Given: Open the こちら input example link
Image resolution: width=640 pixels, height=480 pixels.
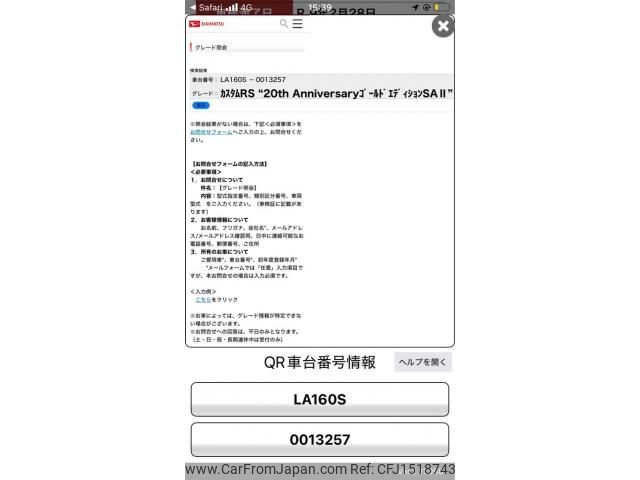Looking at the screenshot, I should coord(201,299).
